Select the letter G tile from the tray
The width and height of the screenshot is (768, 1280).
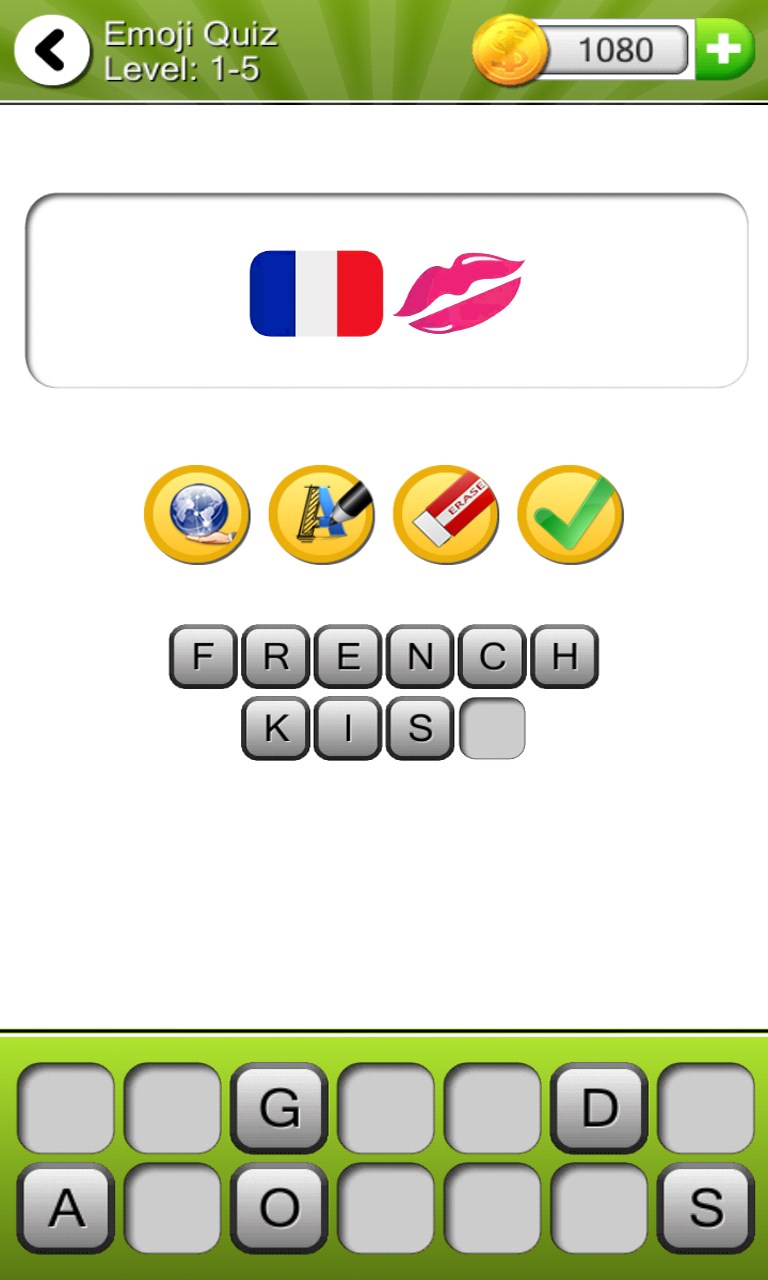(279, 1108)
